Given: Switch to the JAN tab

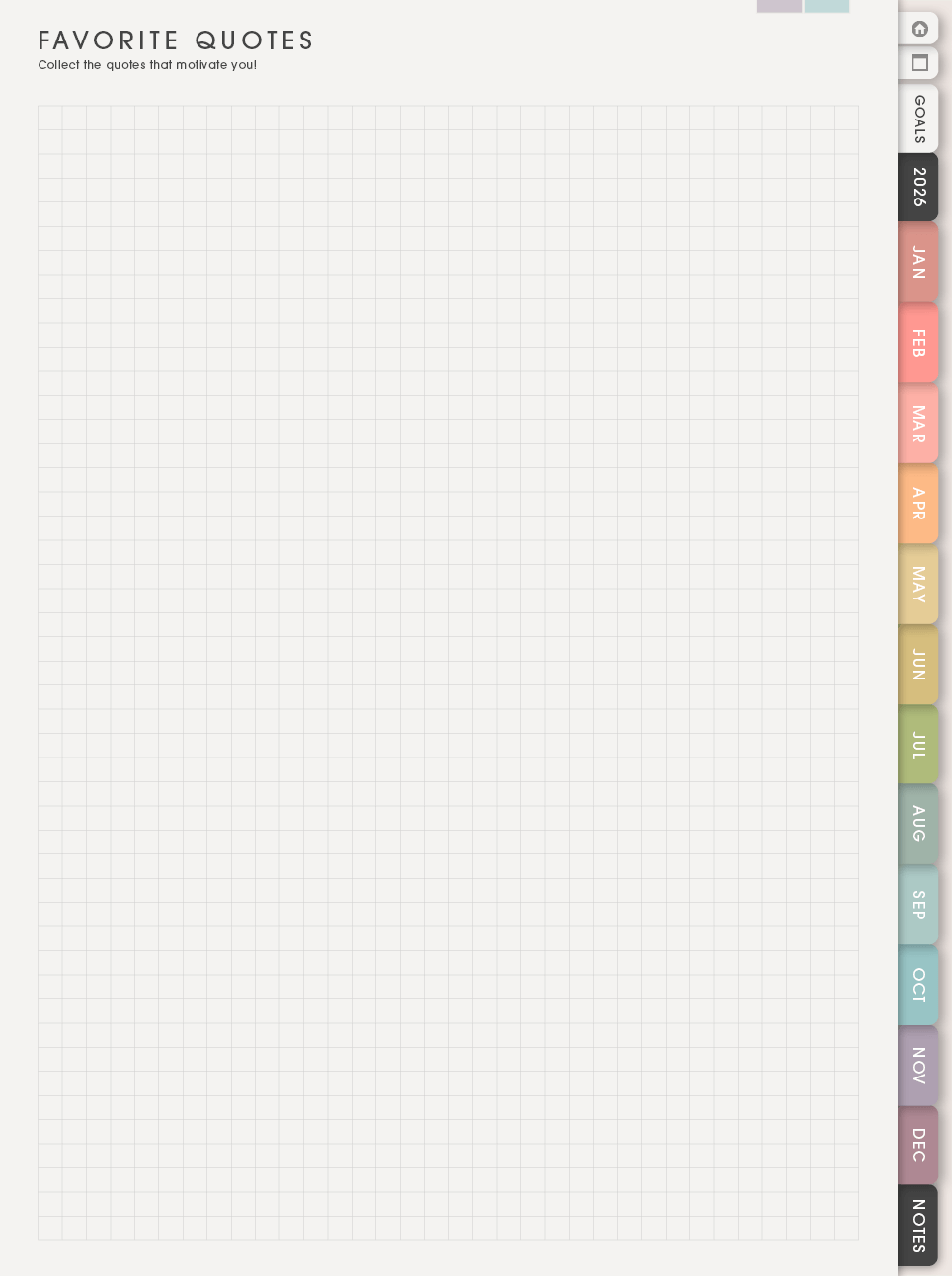Looking at the screenshot, I should [x=918, y=262].
